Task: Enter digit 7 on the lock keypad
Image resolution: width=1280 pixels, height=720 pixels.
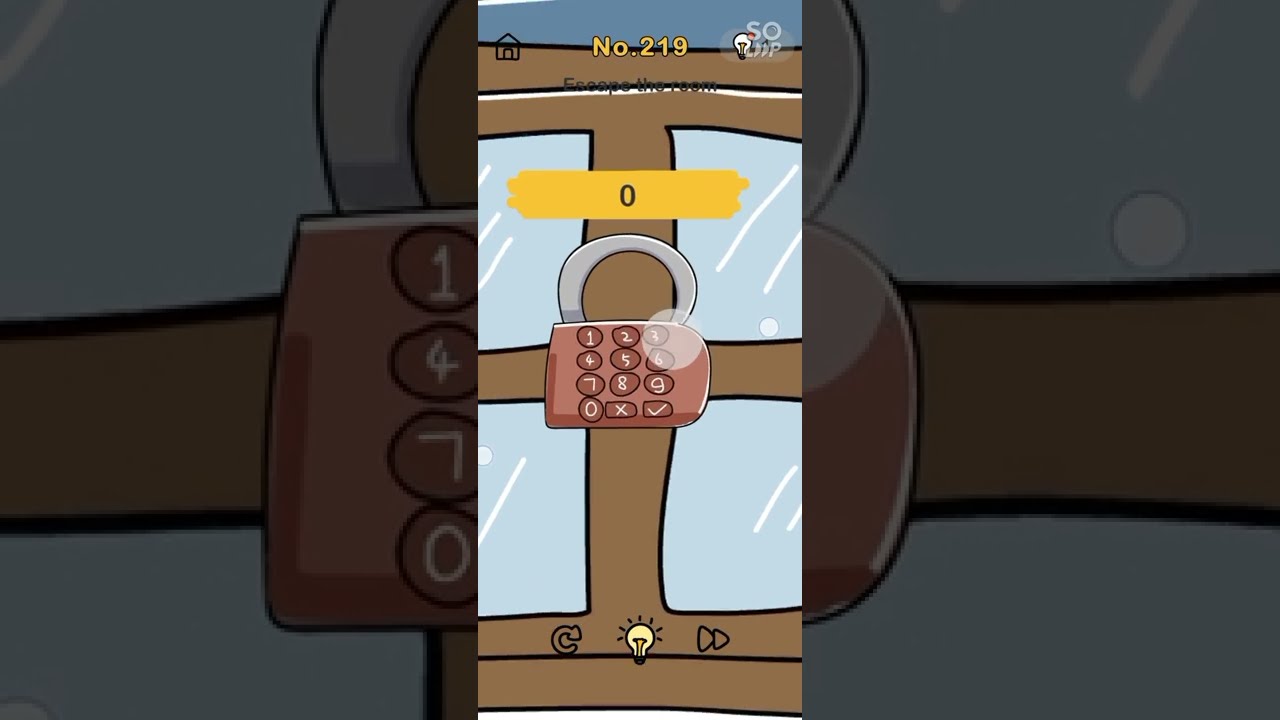Action: (590, 384)
